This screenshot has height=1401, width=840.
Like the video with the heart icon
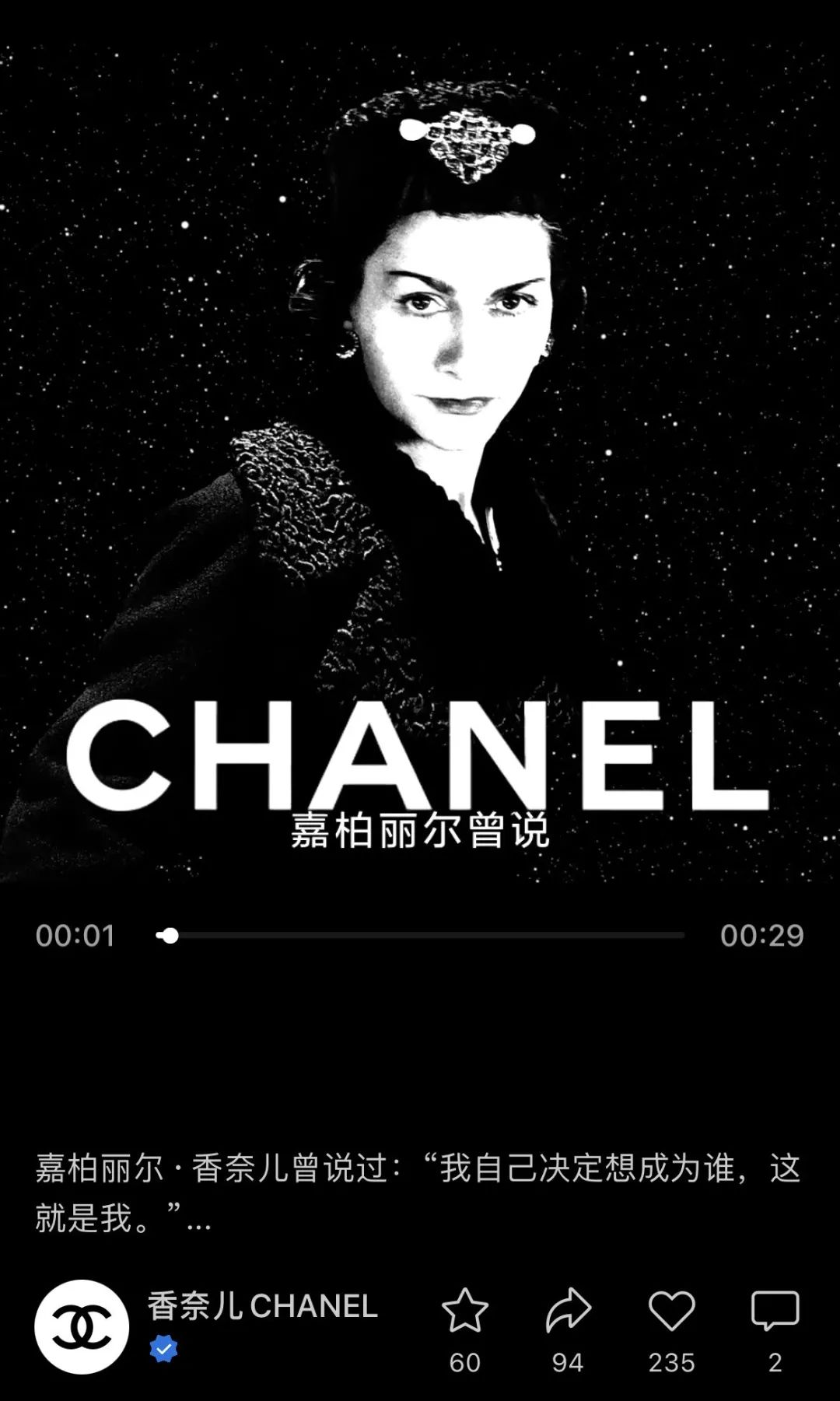[x=671, y=1311]
